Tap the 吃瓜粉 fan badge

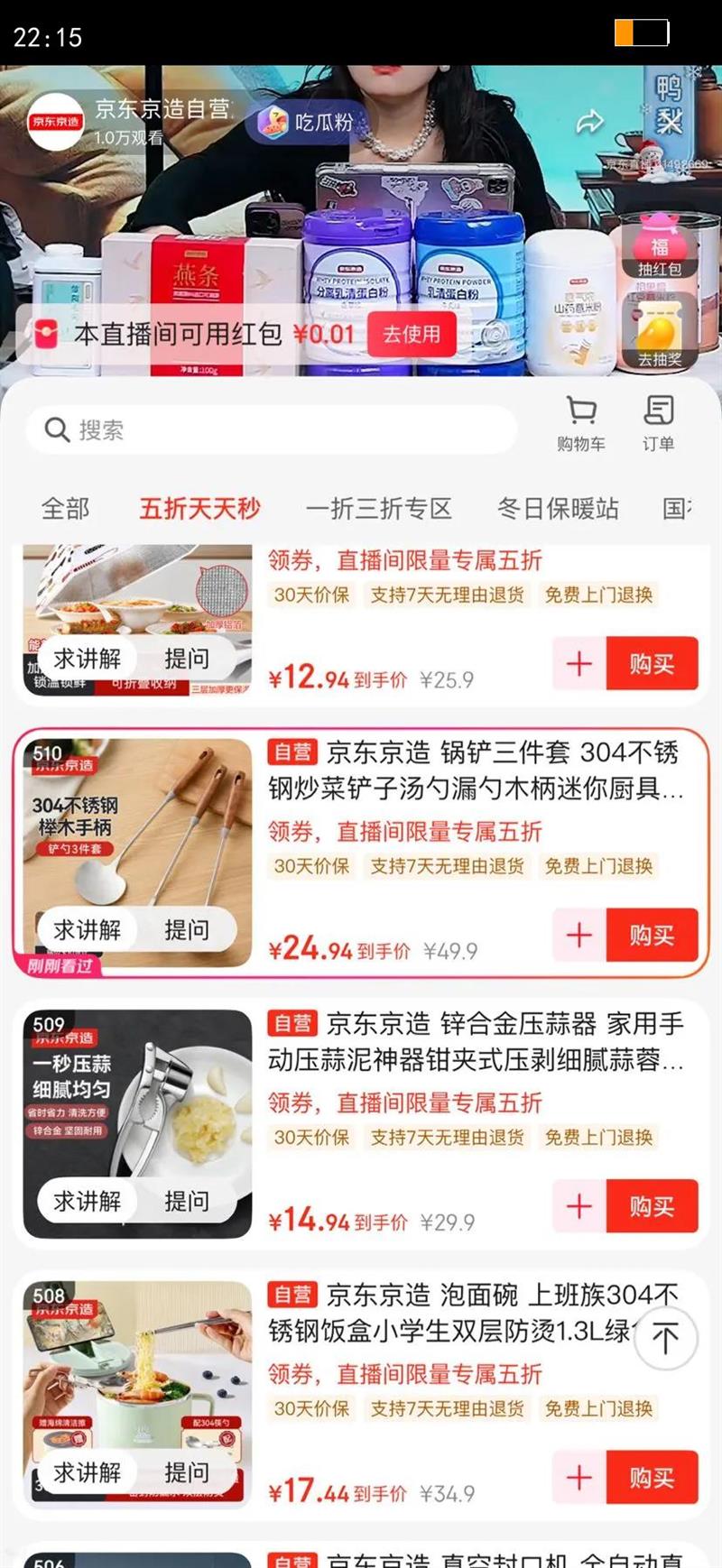click(x=305, y=122)
